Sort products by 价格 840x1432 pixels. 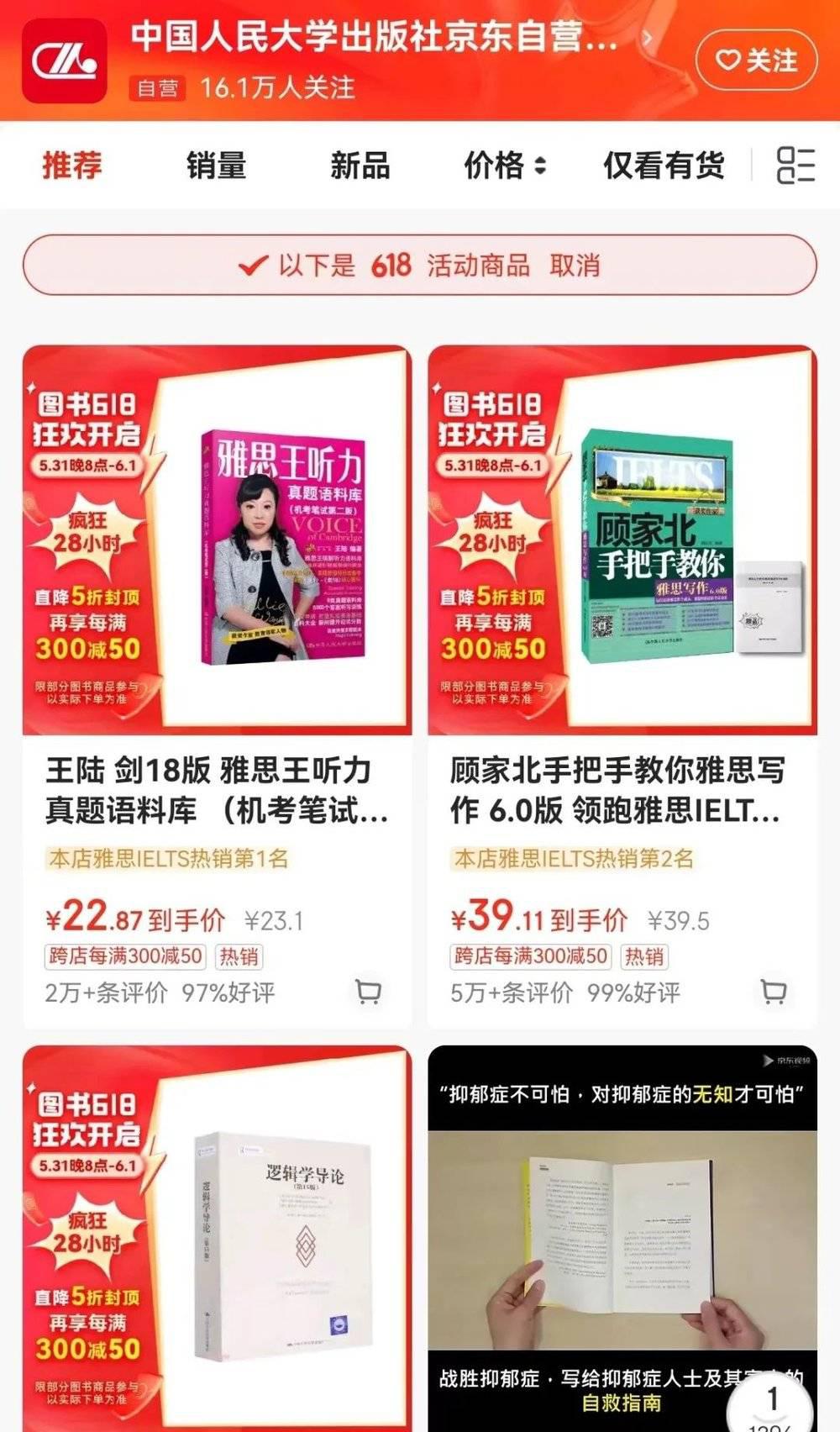[x=504, y=166]
